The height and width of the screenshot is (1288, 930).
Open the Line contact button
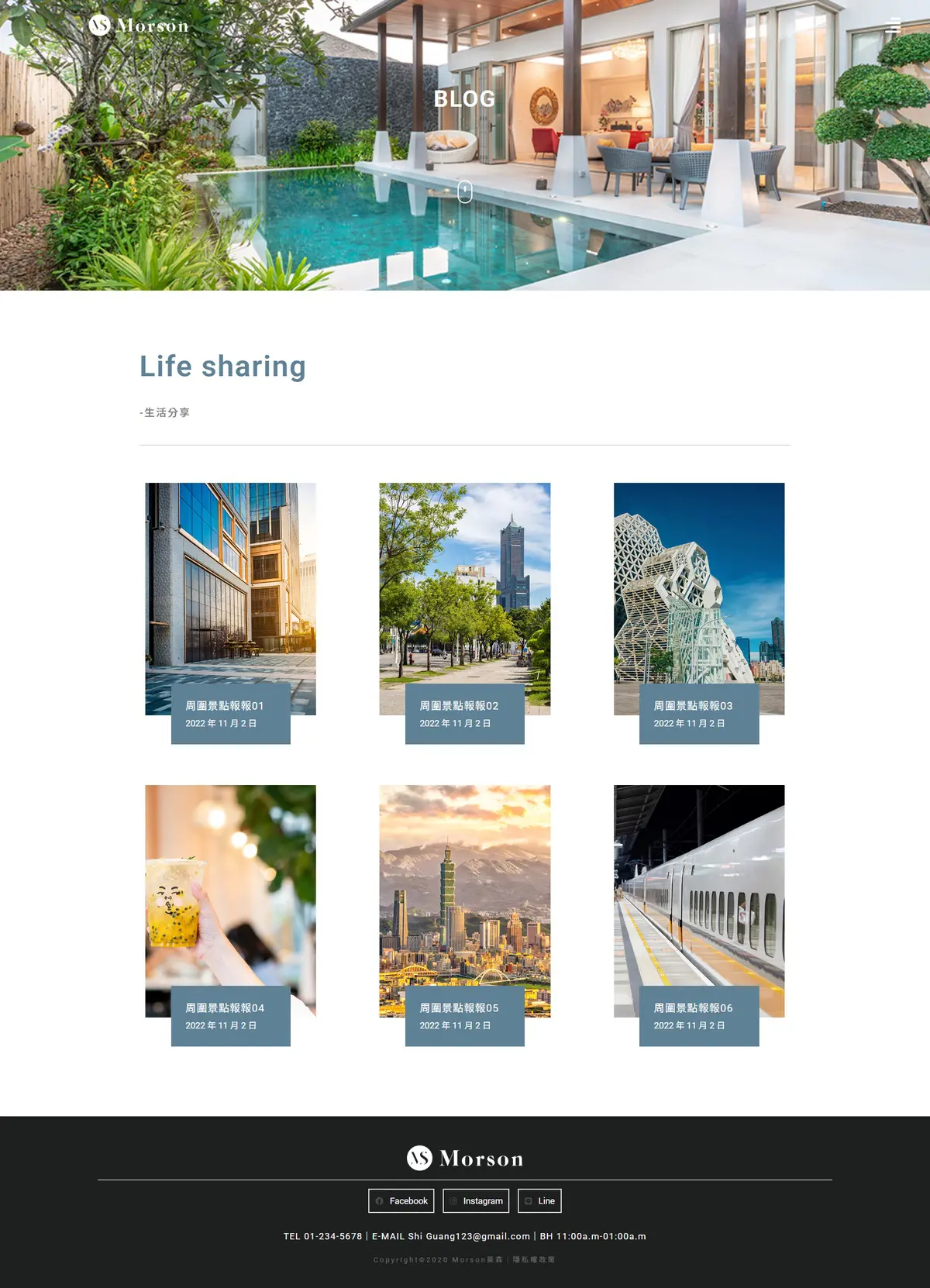pyautogui.click(x=539, y=1200)
